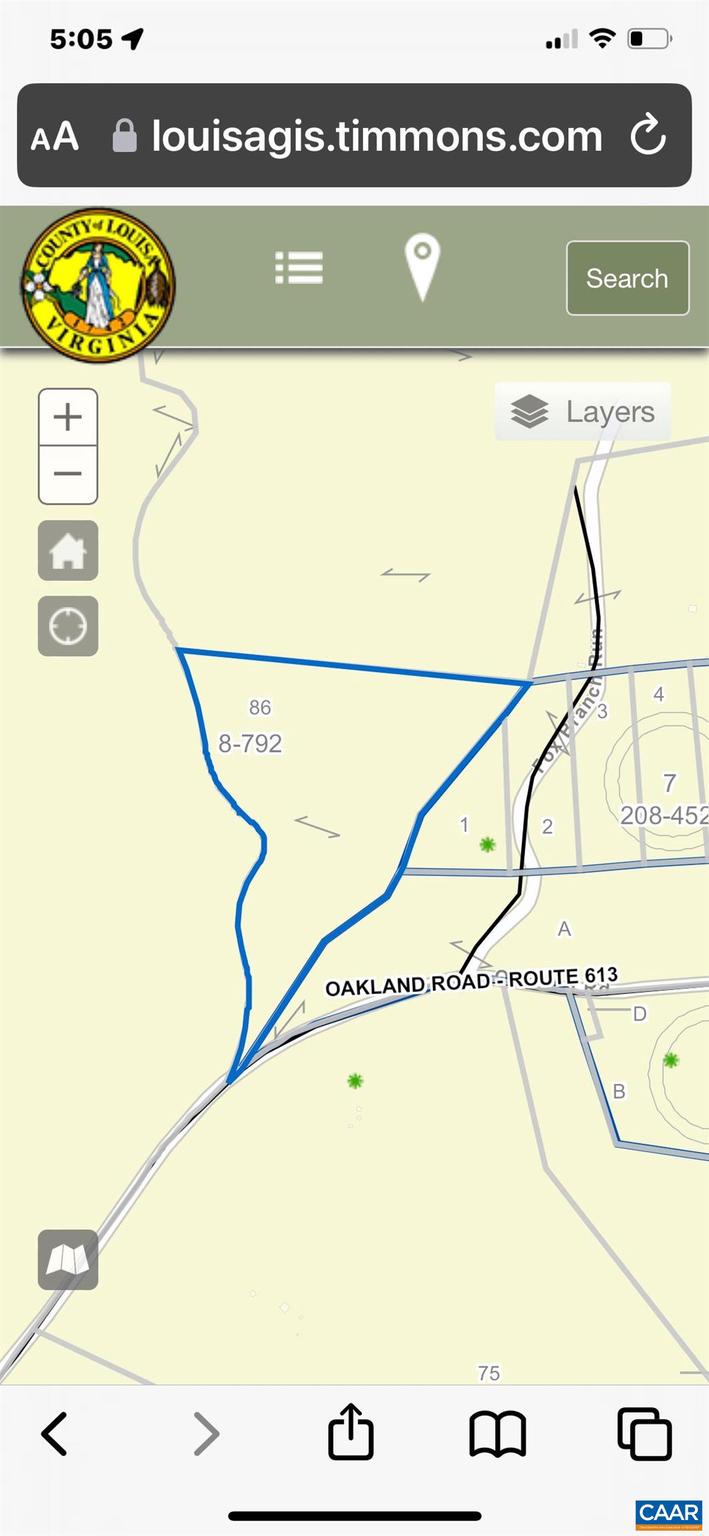Screen dimensions: 709x1536
Task: Open Safari bookmarks
Action: tap(498, 1434)
